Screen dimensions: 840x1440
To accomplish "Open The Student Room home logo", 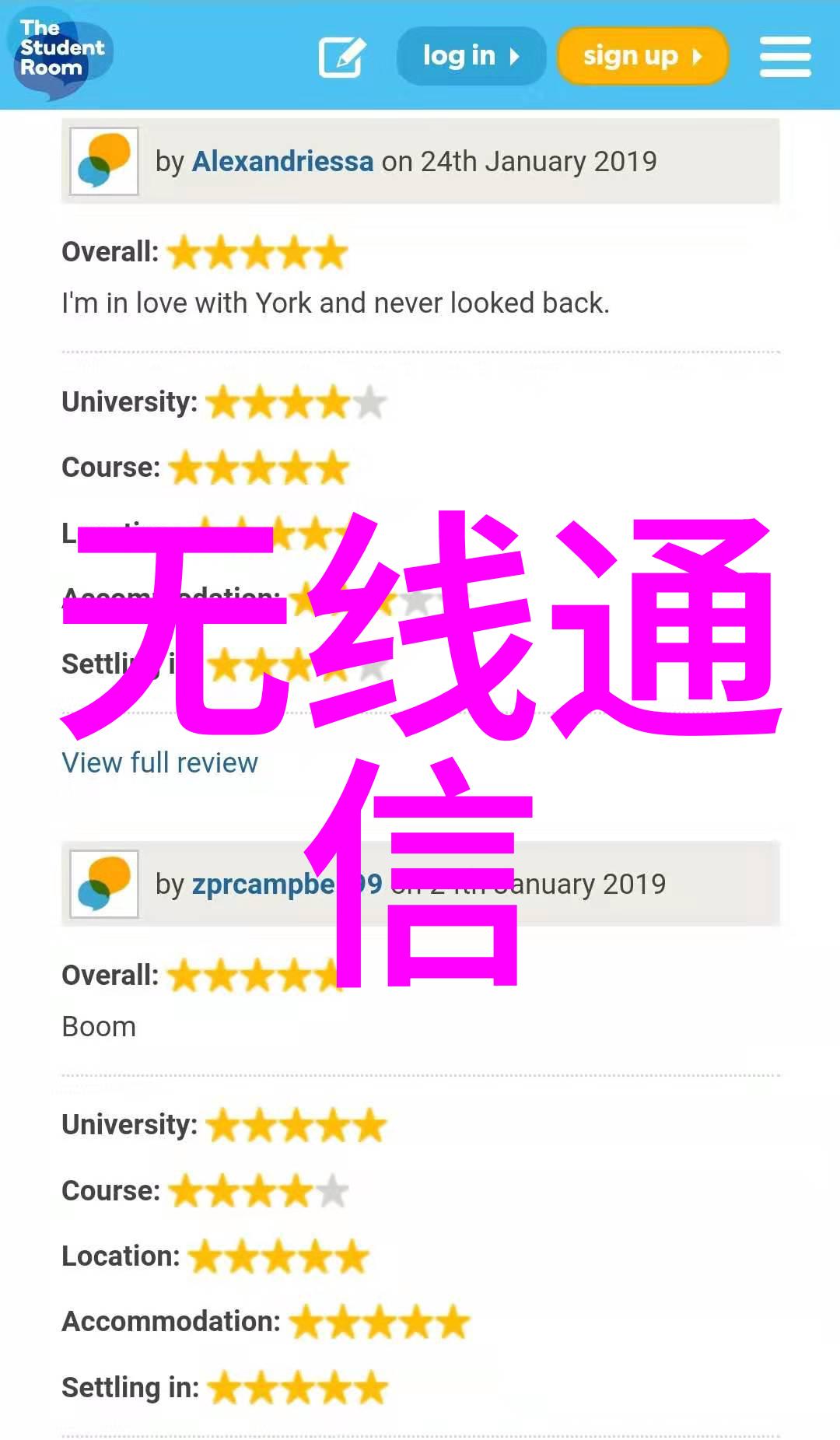I will (x=60, y=51).
